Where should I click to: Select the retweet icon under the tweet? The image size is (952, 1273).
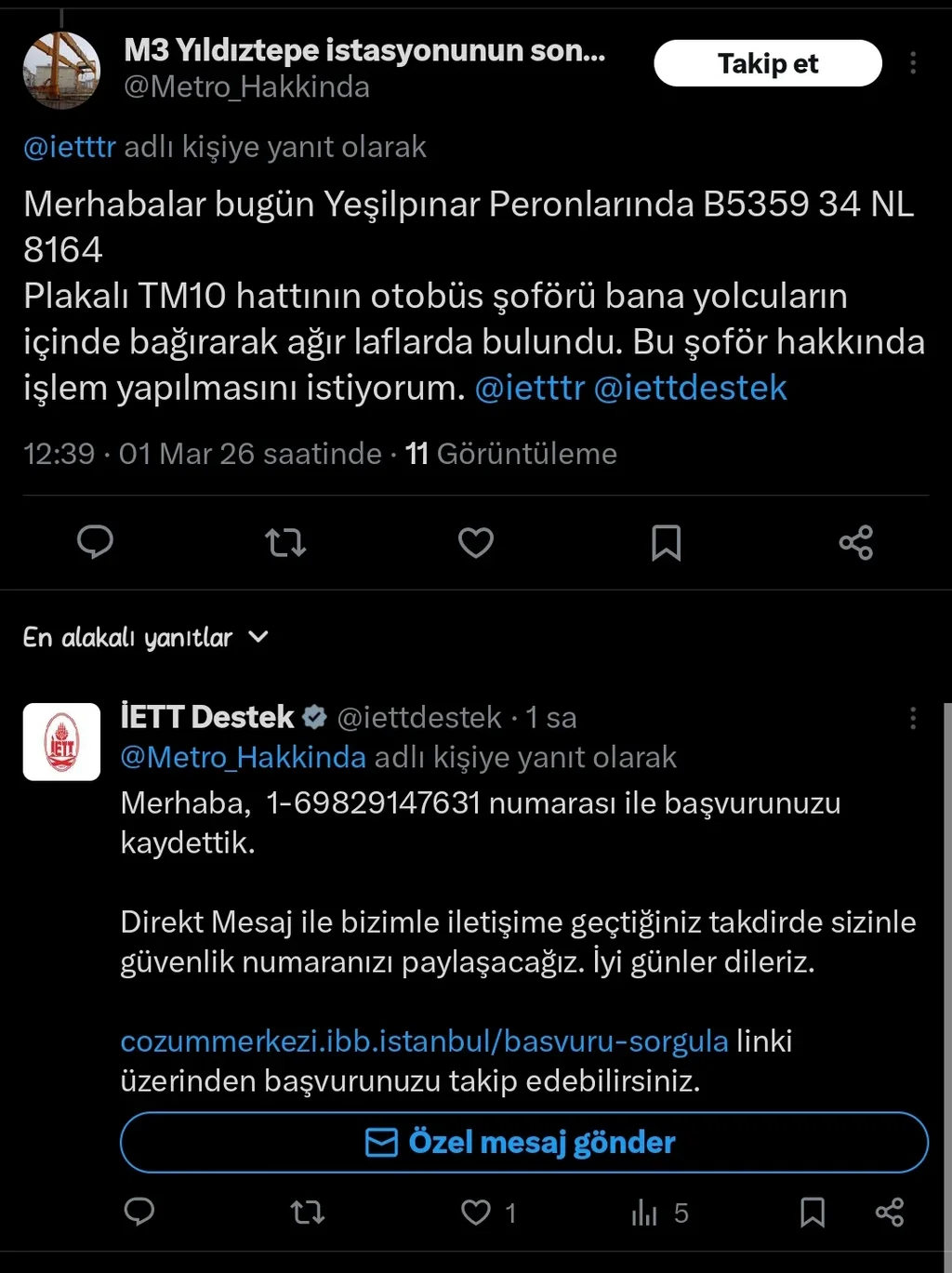285,543
